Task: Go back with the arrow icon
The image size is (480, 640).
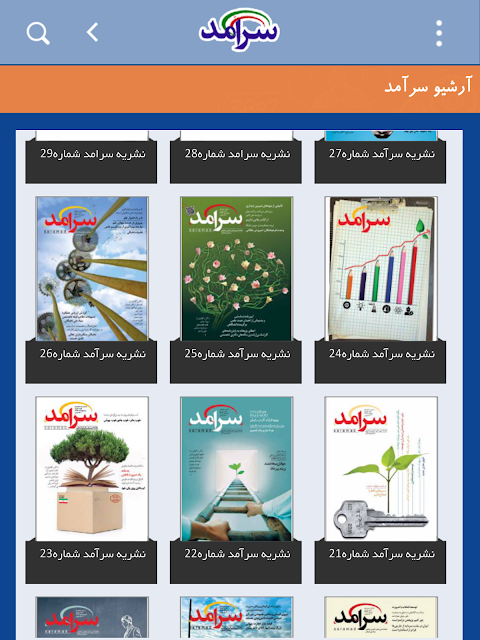Action: [93, 32]
